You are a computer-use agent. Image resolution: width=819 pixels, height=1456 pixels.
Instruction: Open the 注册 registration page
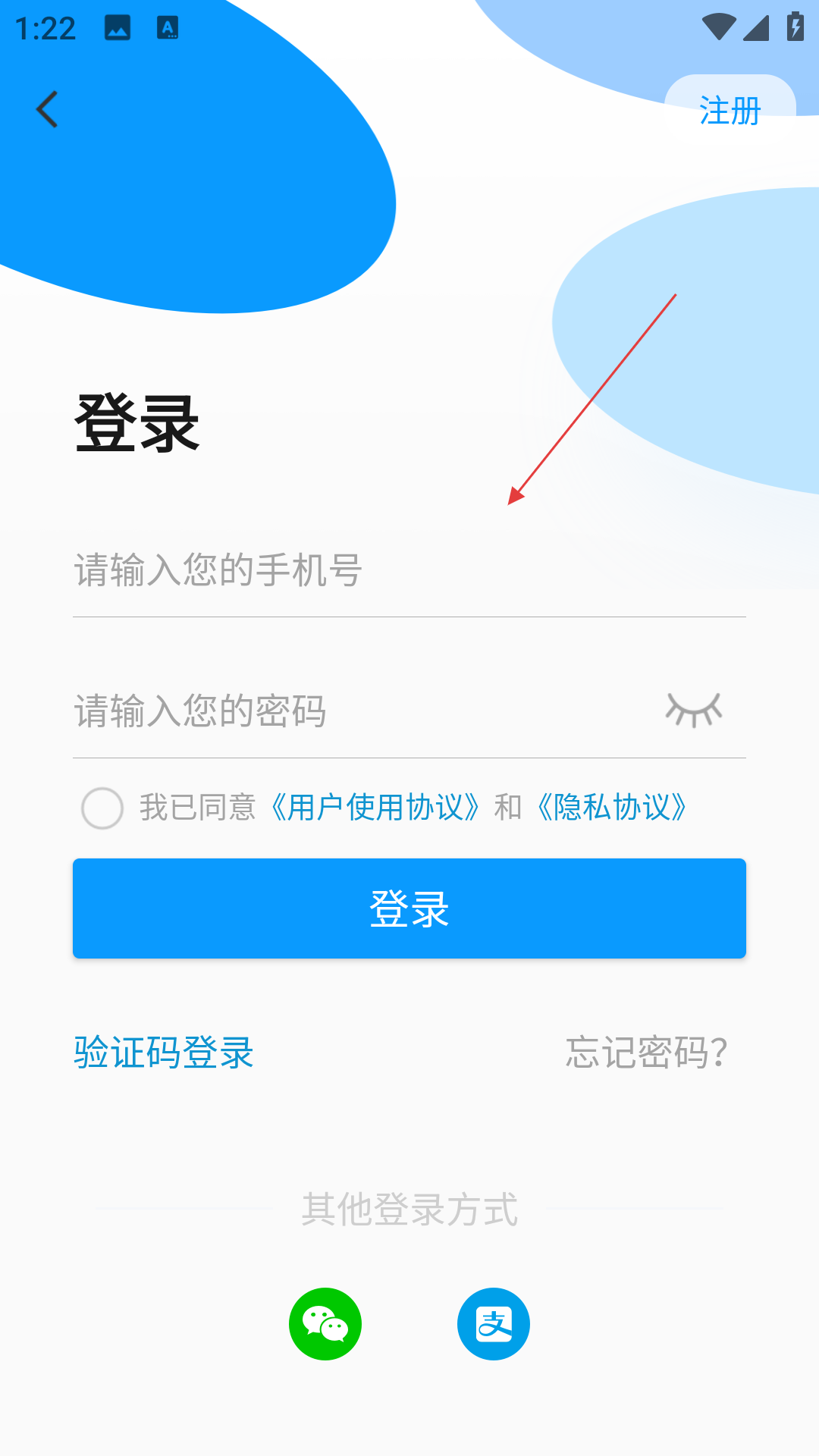coord(730,110)
